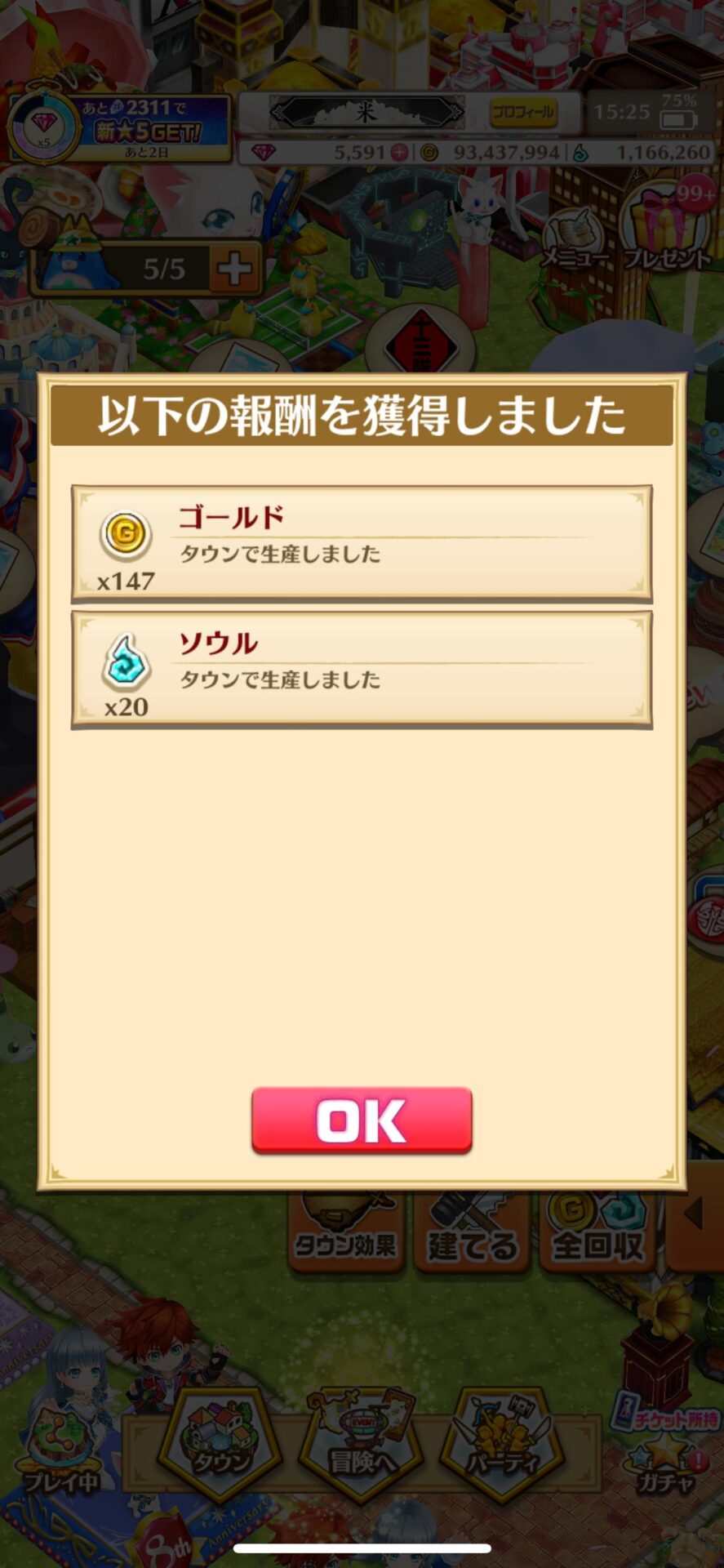This screenshot has height=1568, width=724.
Task: Add stamina with the plus button
Action: pos(234,269)
